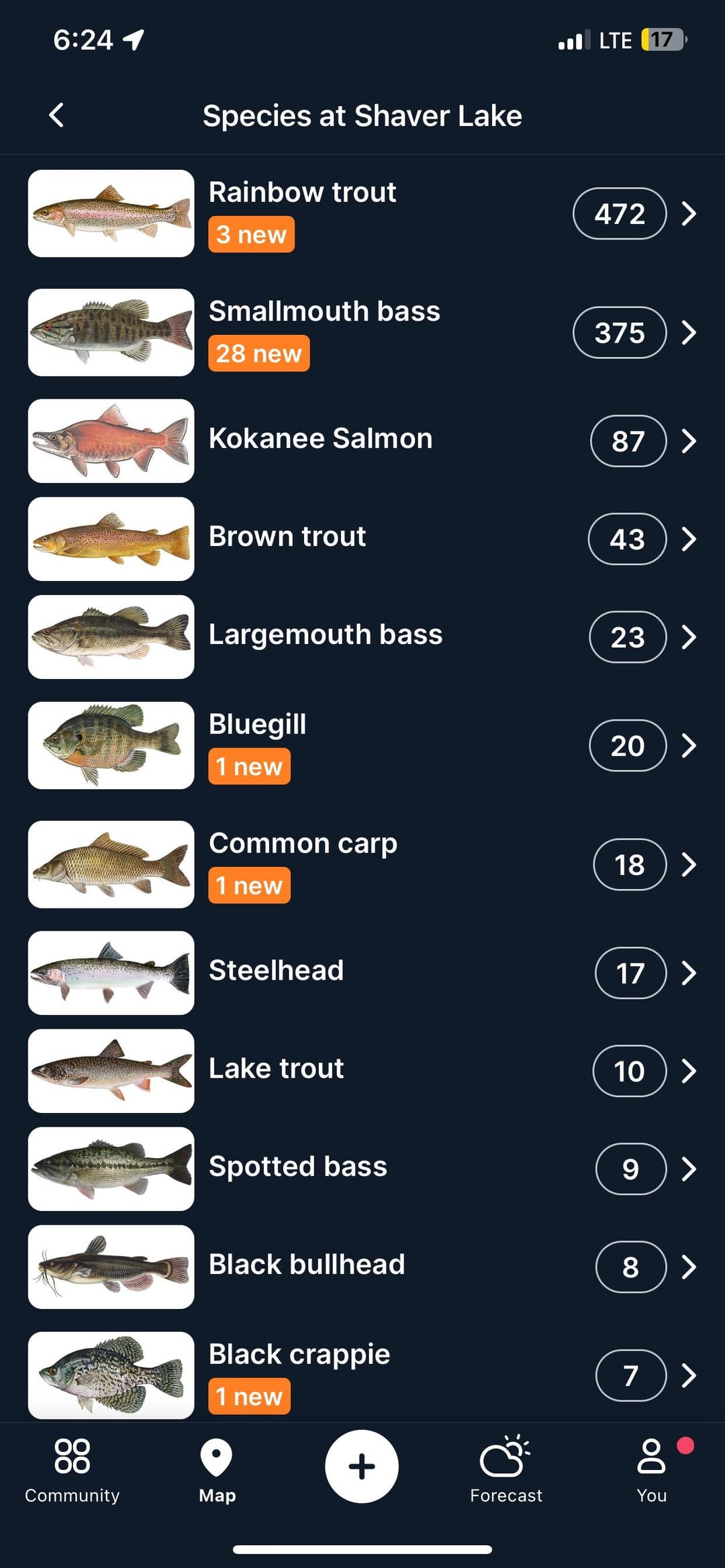This screenshot has height=1568, width=725.
Task: Open Lake trout catches
Action: [362, 1070]
